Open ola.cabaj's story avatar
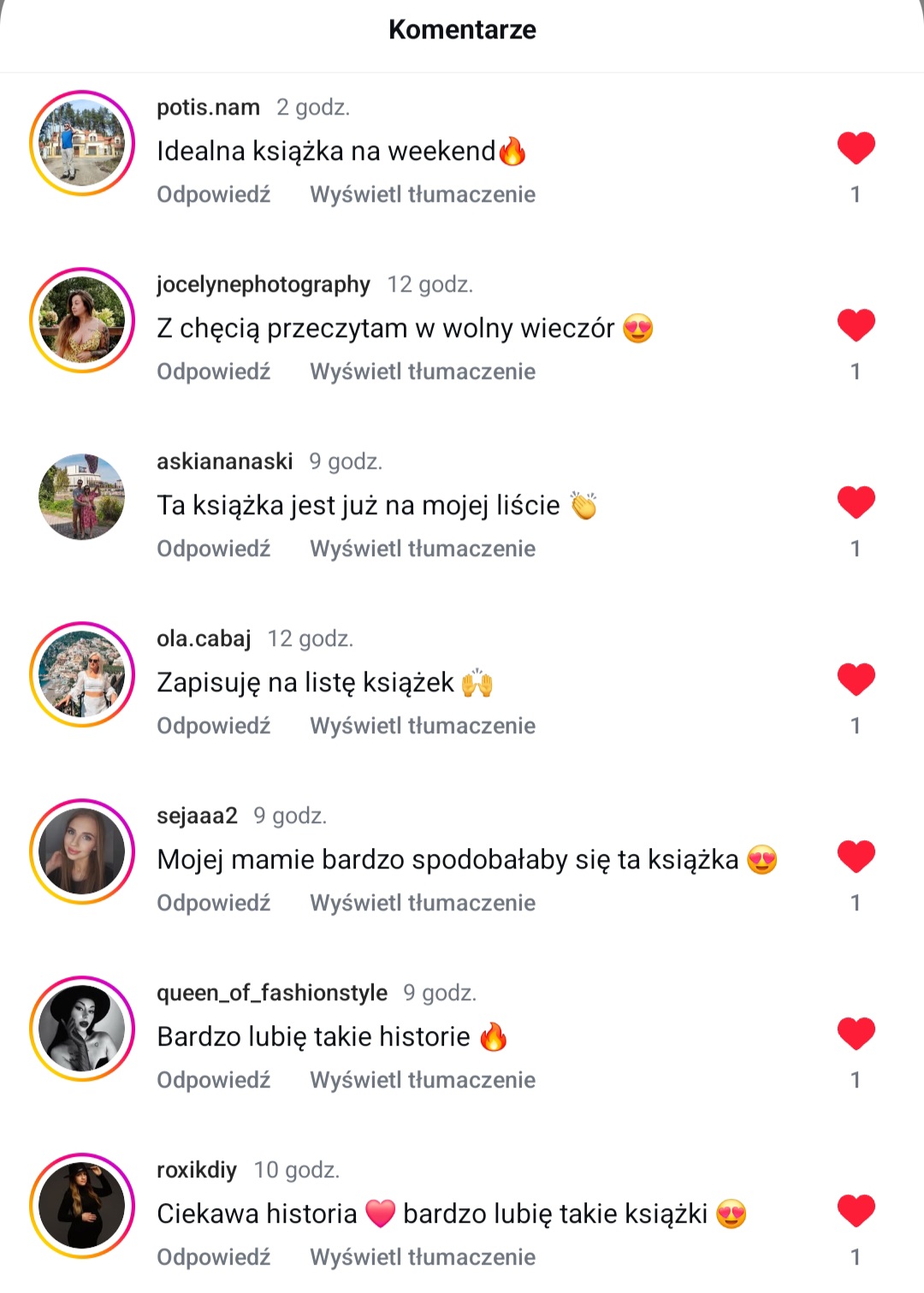The image size is (924, 1293). tap(82, 674)
